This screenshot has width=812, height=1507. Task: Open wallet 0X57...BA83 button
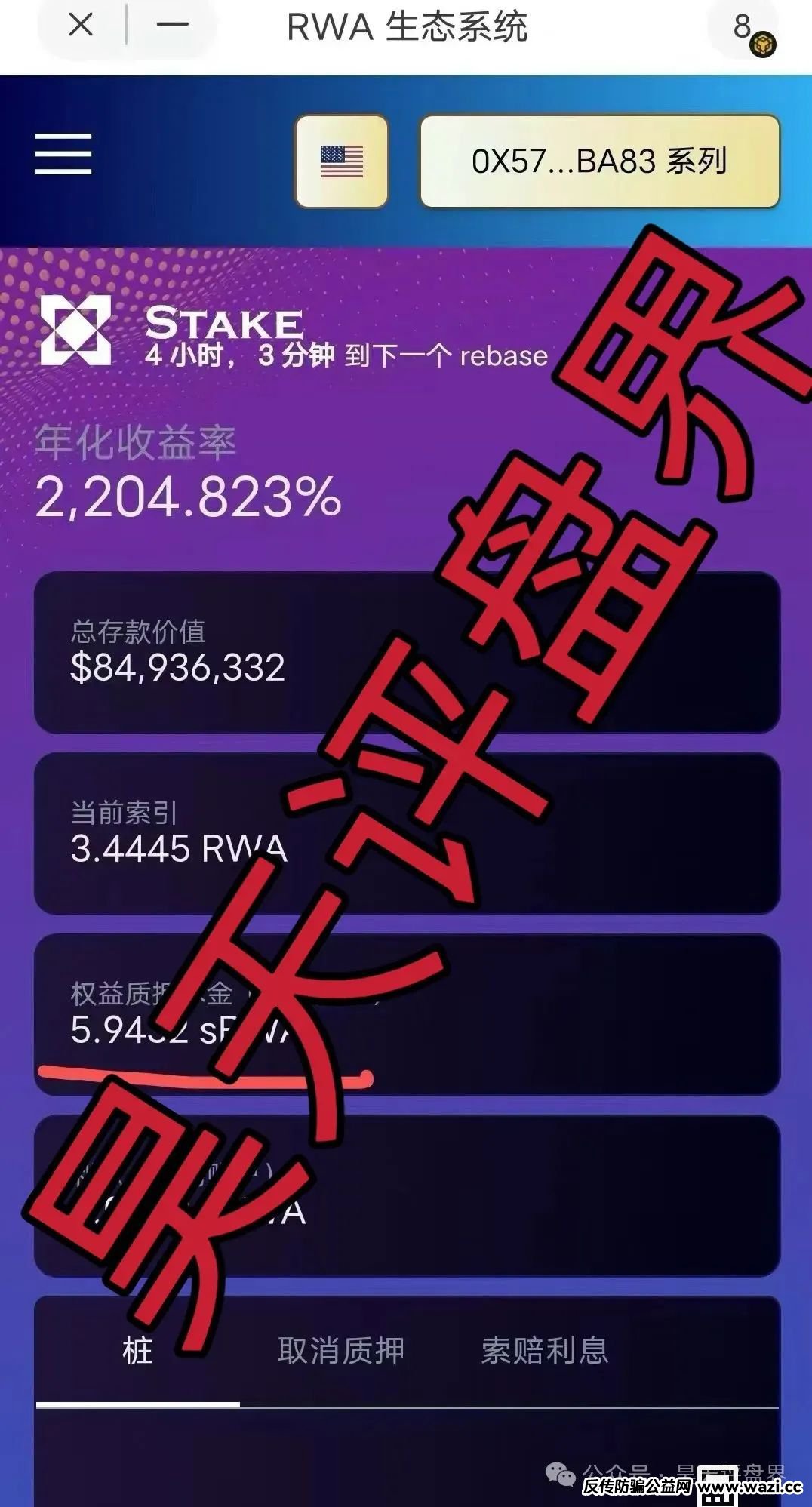(x=599, y=161)
